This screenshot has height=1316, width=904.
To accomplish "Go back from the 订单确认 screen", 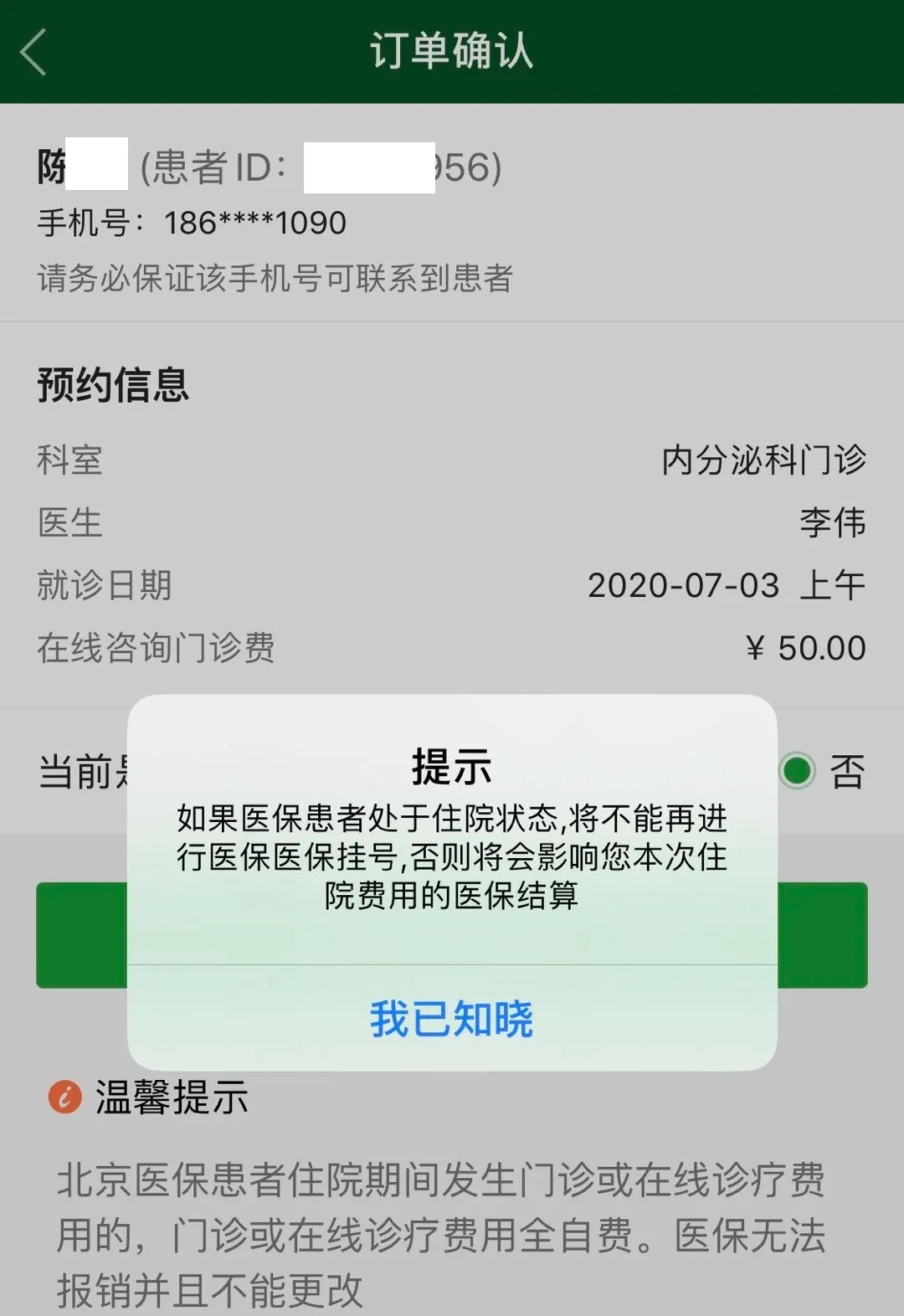I will click(x=33, y=52).
